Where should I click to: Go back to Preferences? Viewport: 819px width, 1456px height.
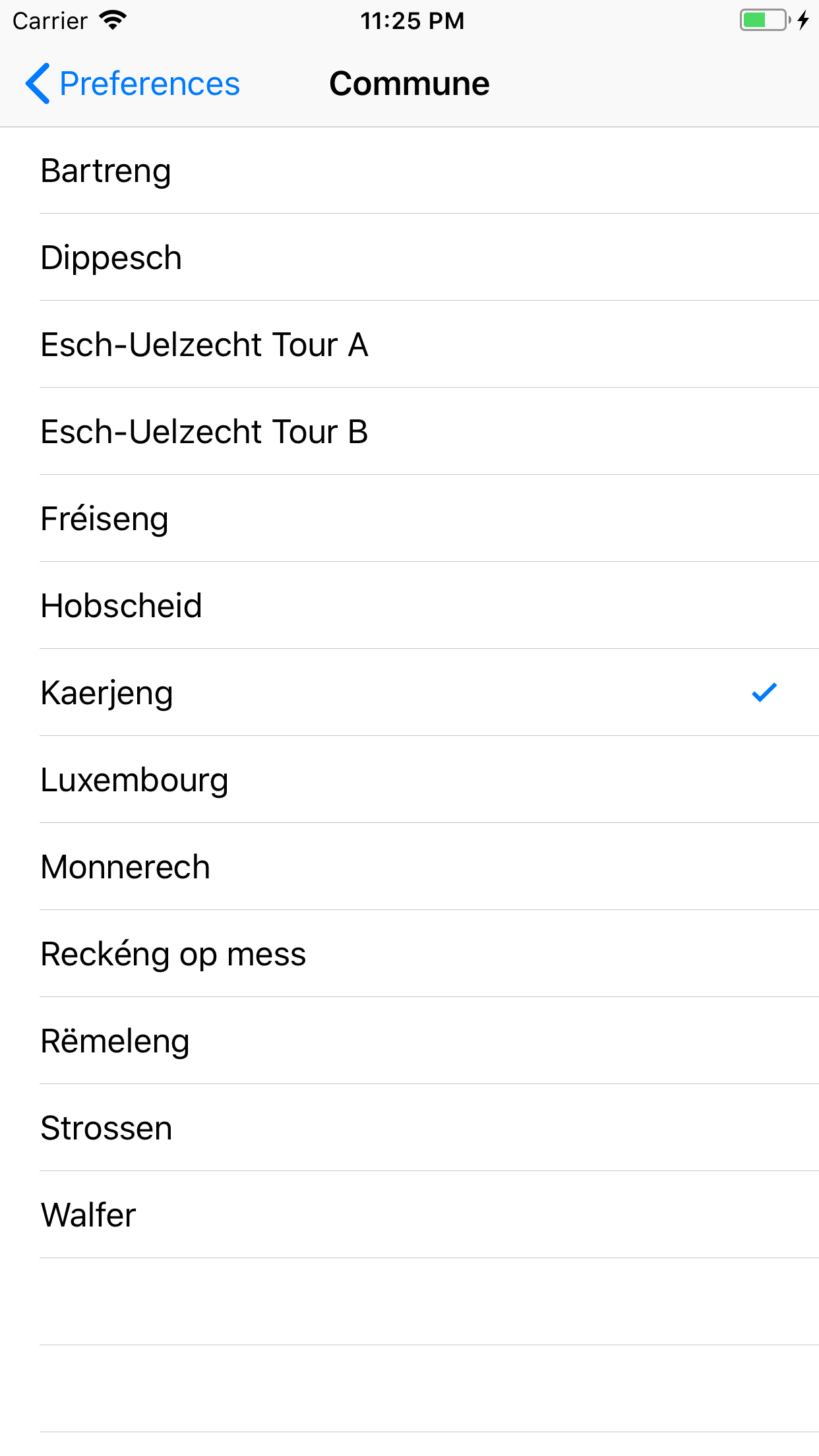pos(133,84)
